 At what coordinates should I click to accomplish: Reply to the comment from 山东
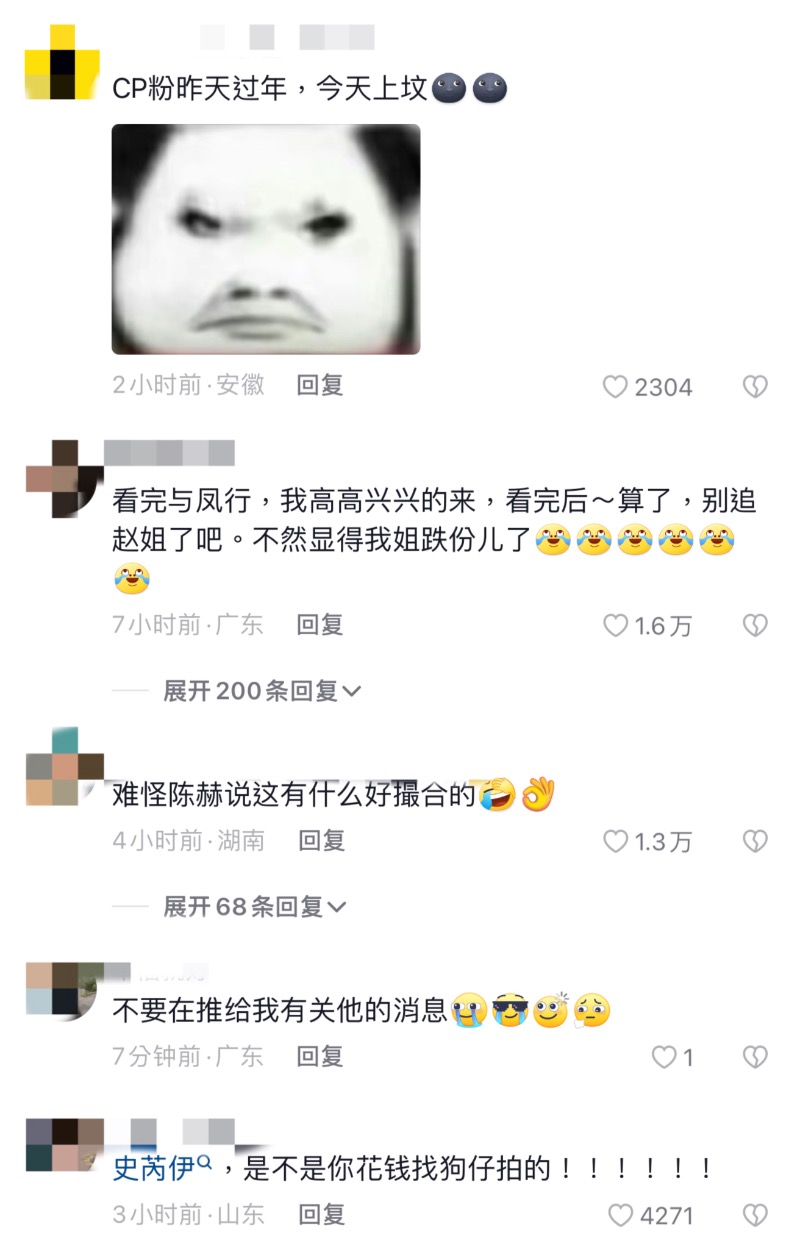coord(320,1215)
